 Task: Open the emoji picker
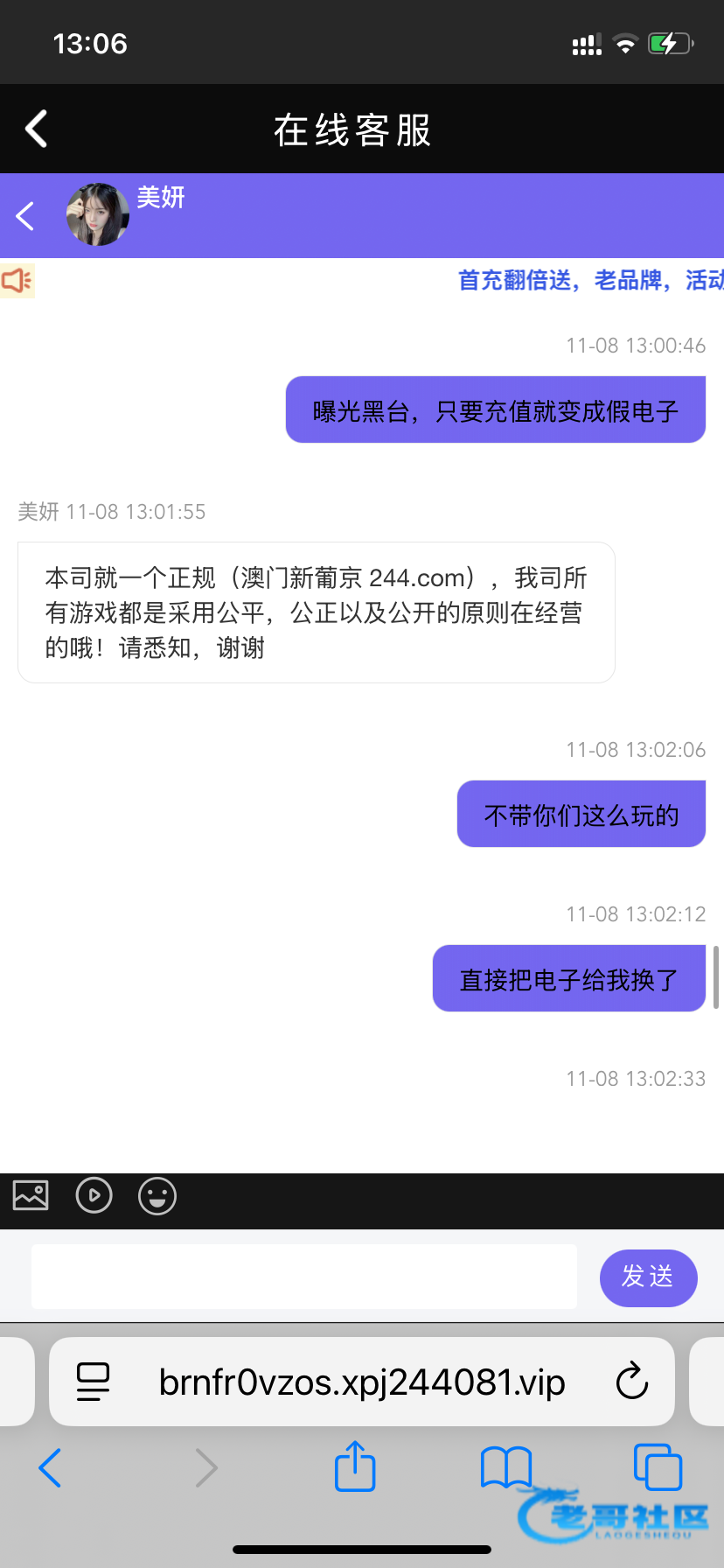pyautogui.click(x=157, y=1195)
